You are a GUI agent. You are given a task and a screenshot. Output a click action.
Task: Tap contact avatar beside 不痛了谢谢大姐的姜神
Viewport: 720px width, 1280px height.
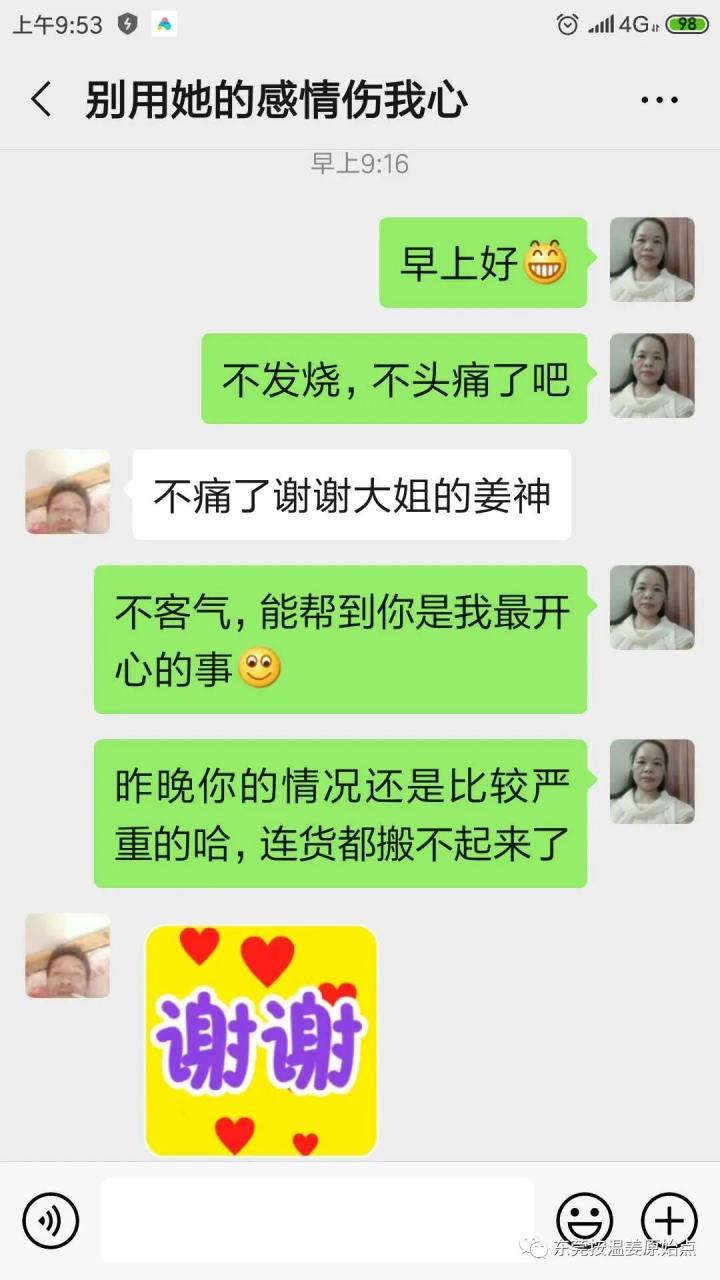pyautogui.click(x=68, y=492)
